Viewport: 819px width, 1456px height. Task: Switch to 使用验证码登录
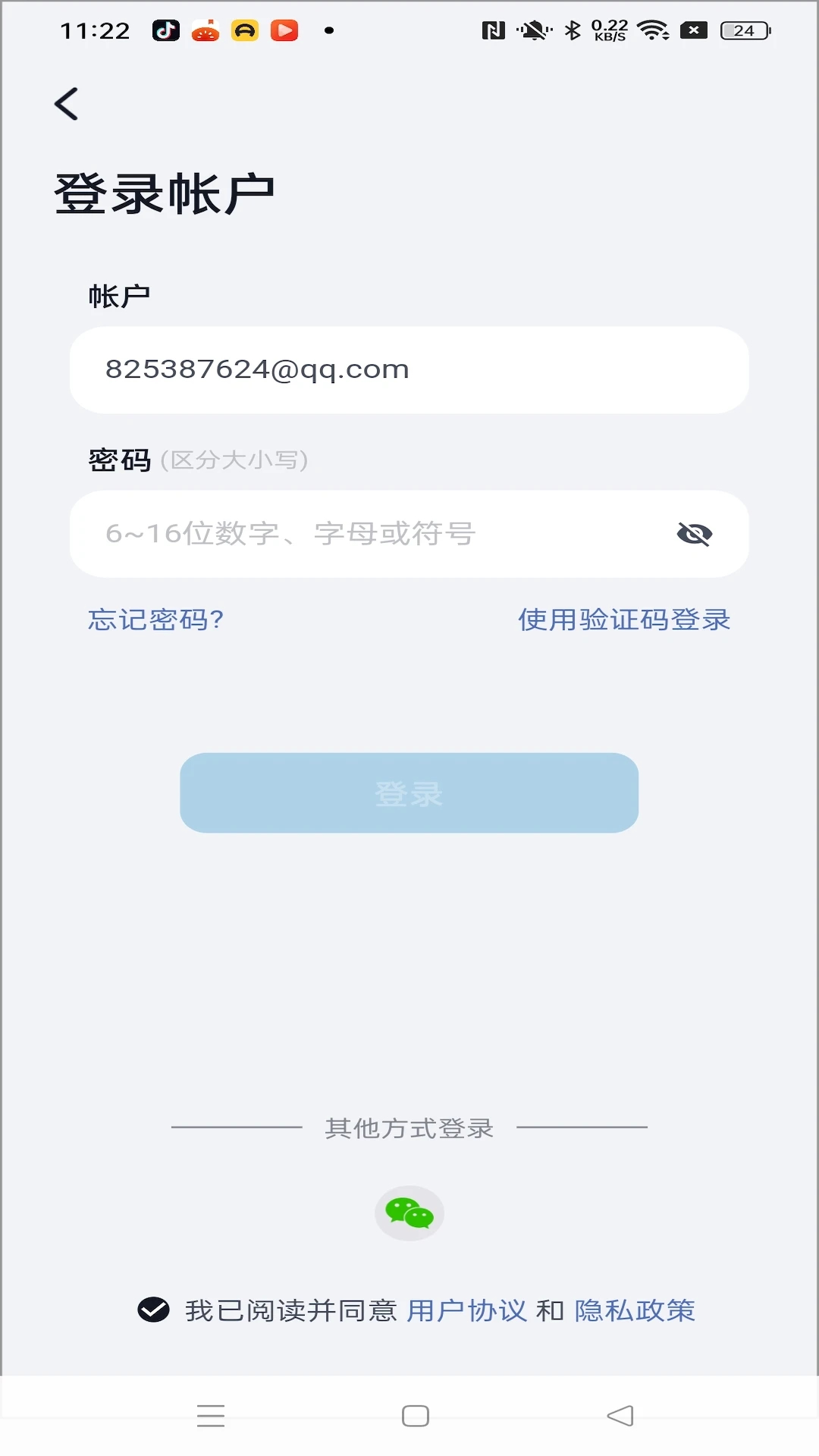(x=623, y=620)
